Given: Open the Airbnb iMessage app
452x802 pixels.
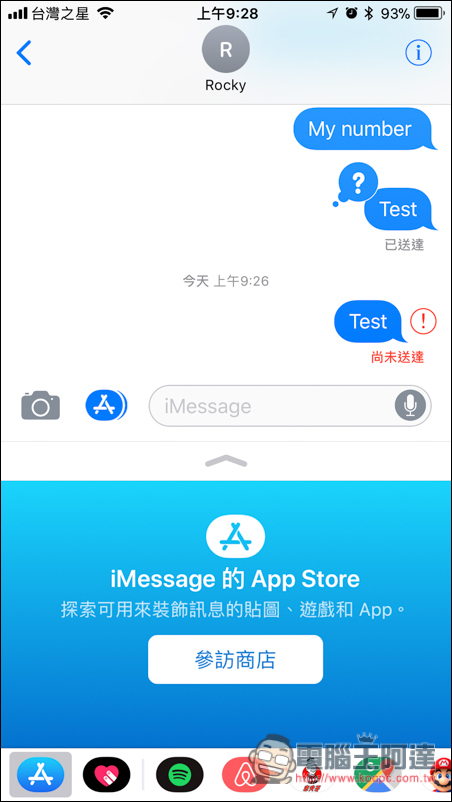Looking at the screenshot, I should click(x=245, y=775).
